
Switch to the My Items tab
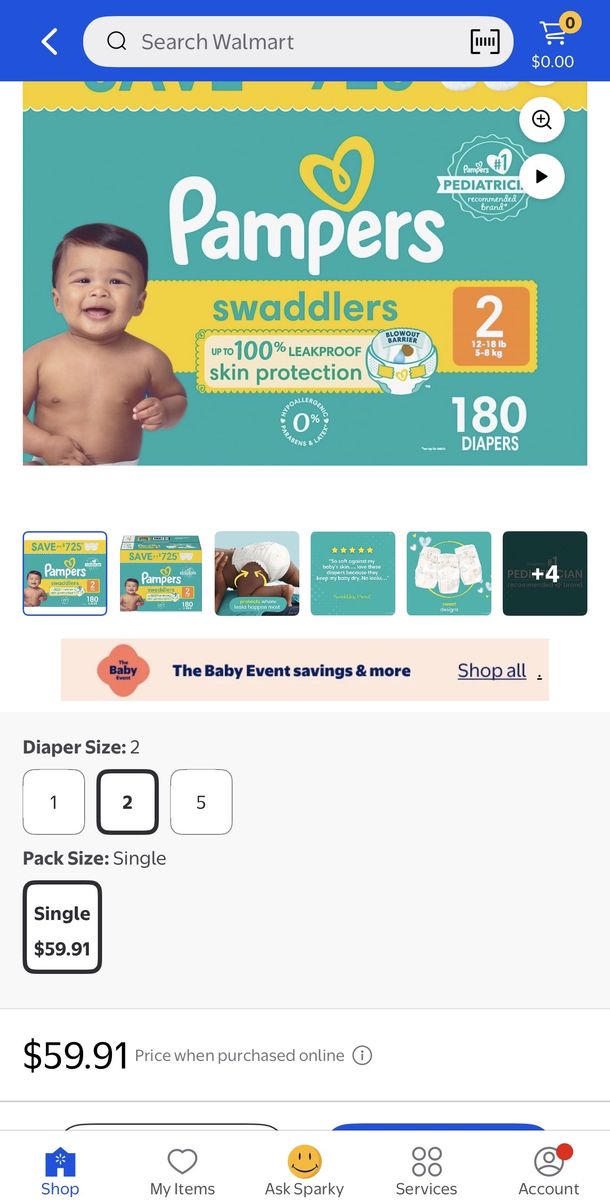182,1171
